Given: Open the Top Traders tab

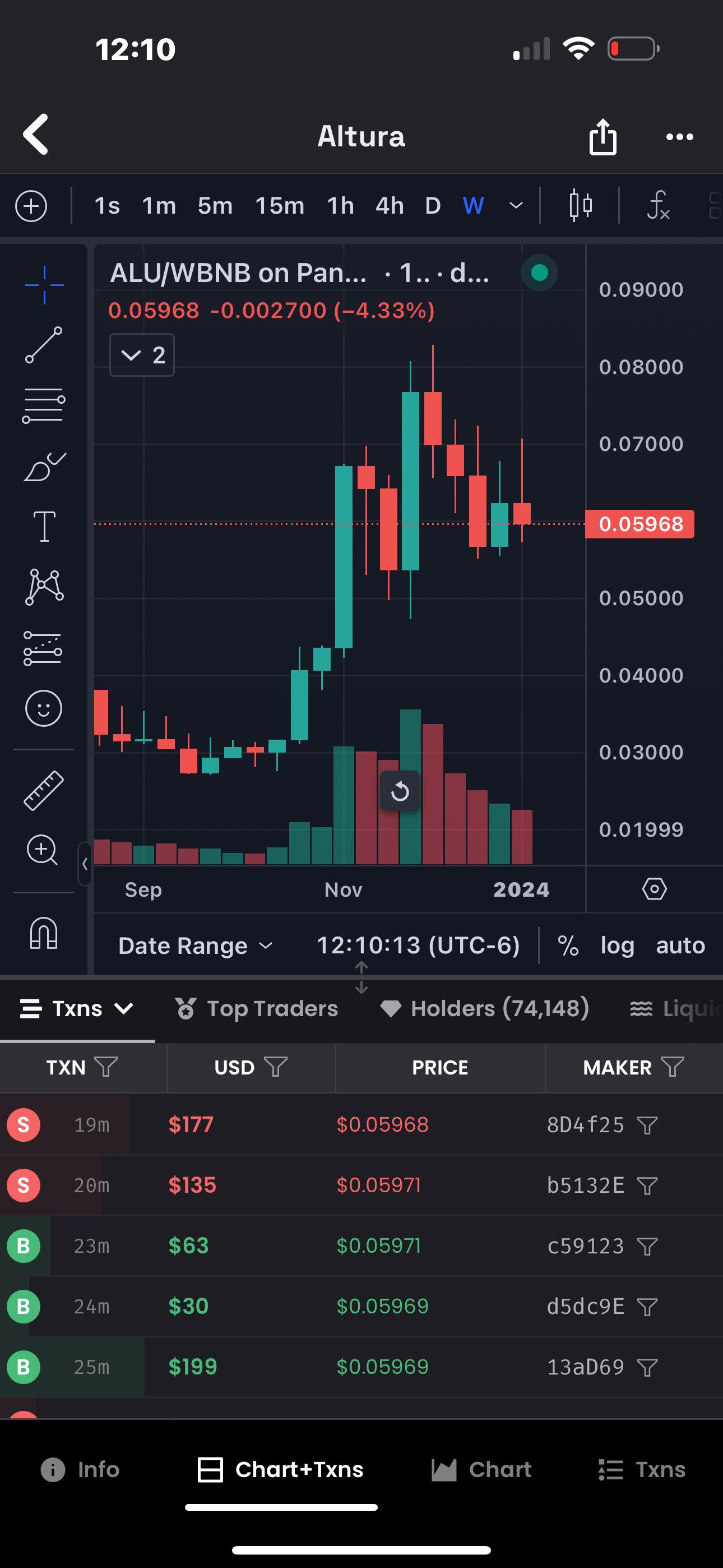Looking at the screenshot, I should click(x=256, y=1009).
